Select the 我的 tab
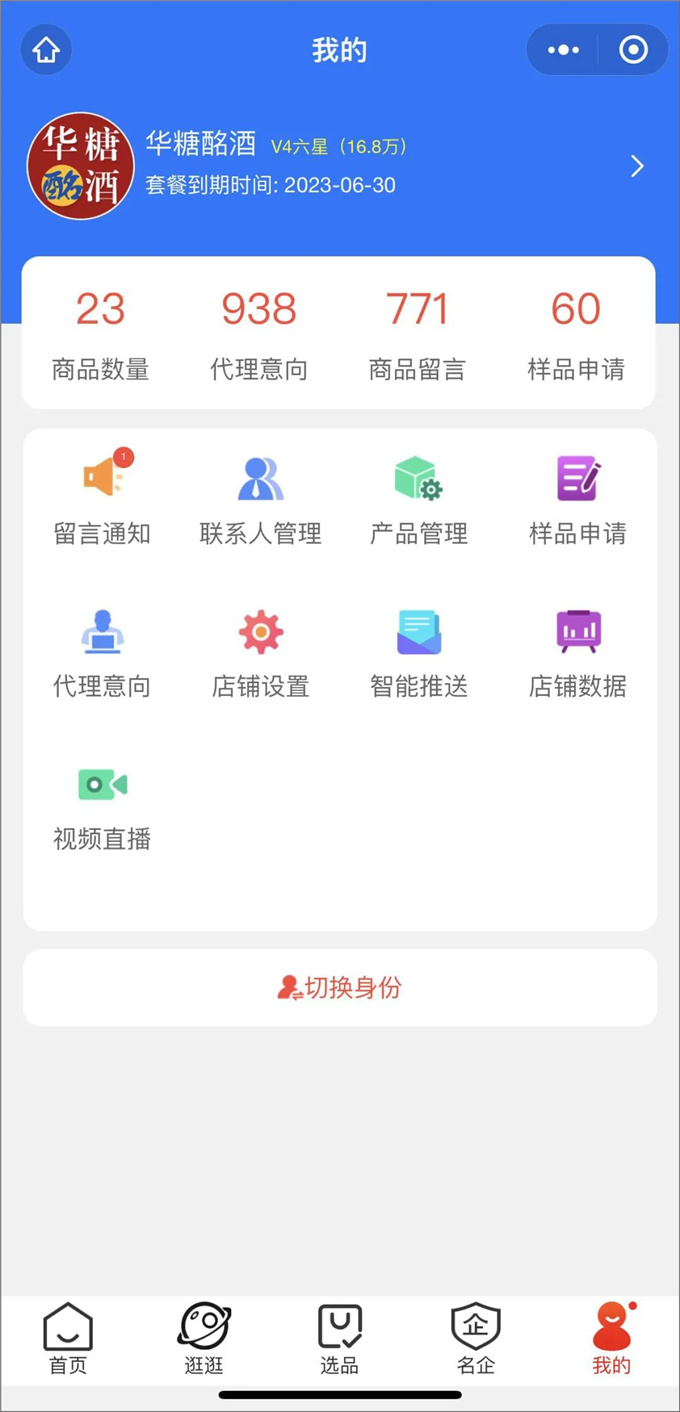The height and width of the screenshot is (1412, 680). [x=612, y=1340]
